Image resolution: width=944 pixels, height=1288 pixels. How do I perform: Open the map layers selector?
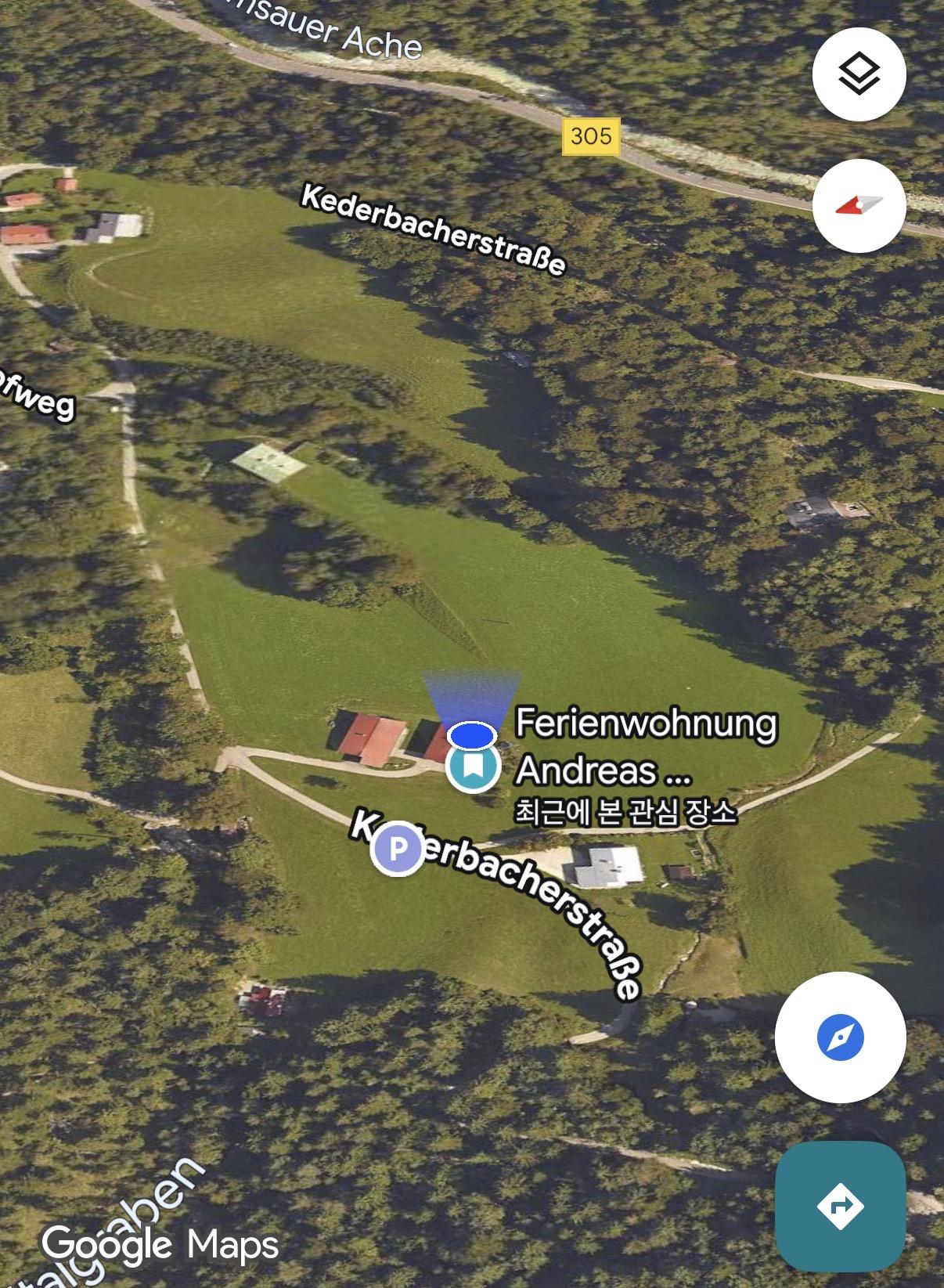[x=859, y=74]
